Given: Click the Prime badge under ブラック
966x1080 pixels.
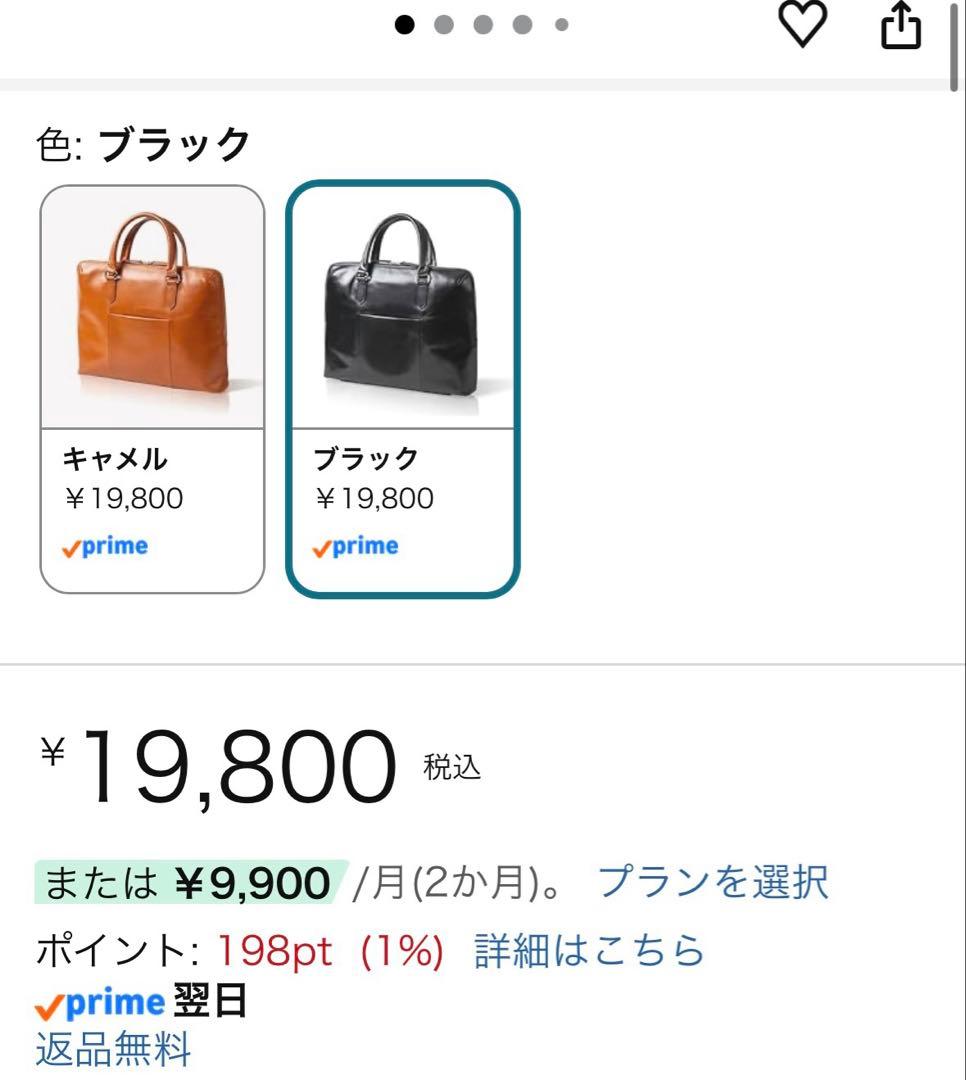Looking at the screenshot, I should coord(355,546).
